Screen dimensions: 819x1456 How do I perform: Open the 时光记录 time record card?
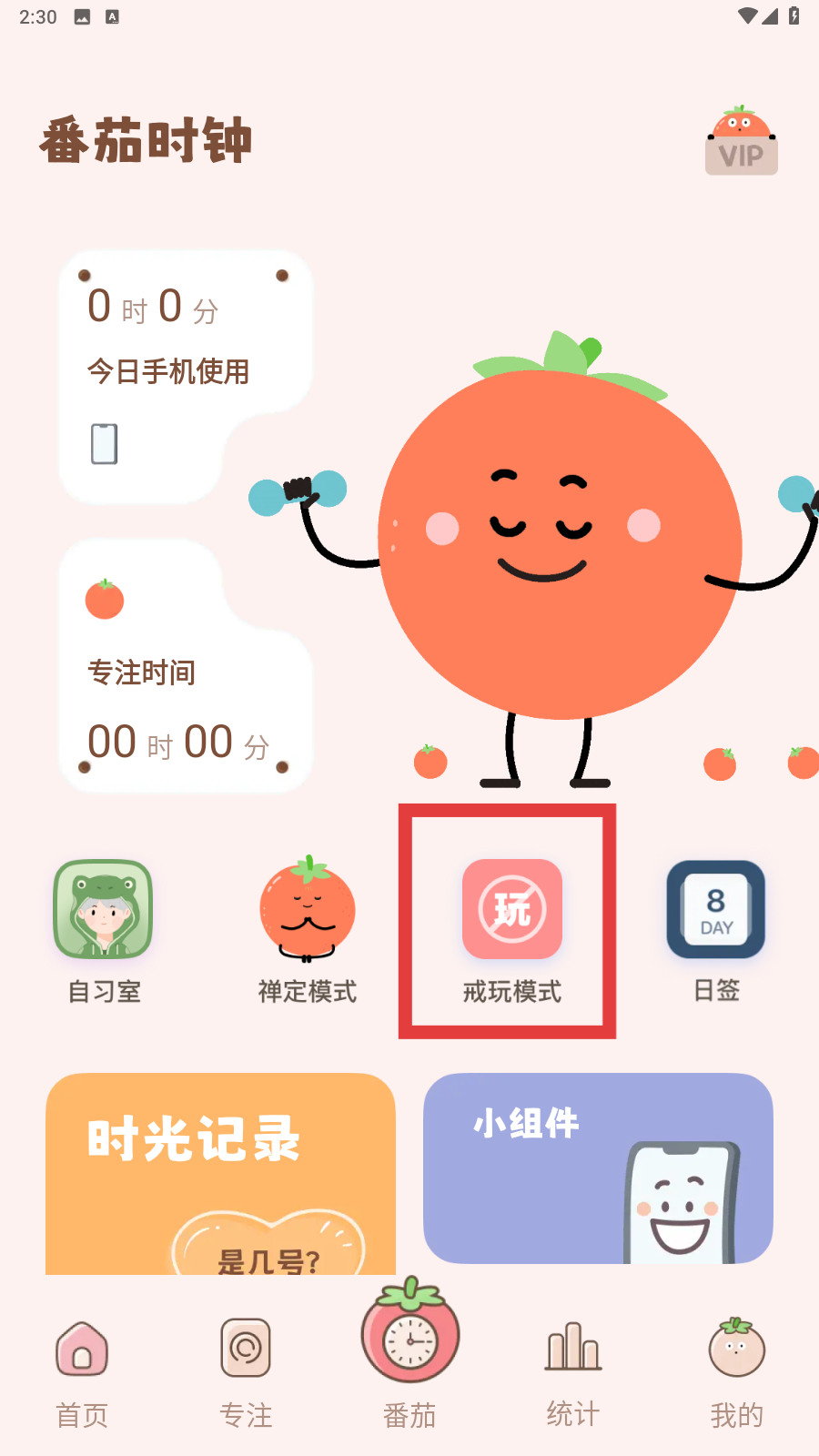[x=220, y=1174]
